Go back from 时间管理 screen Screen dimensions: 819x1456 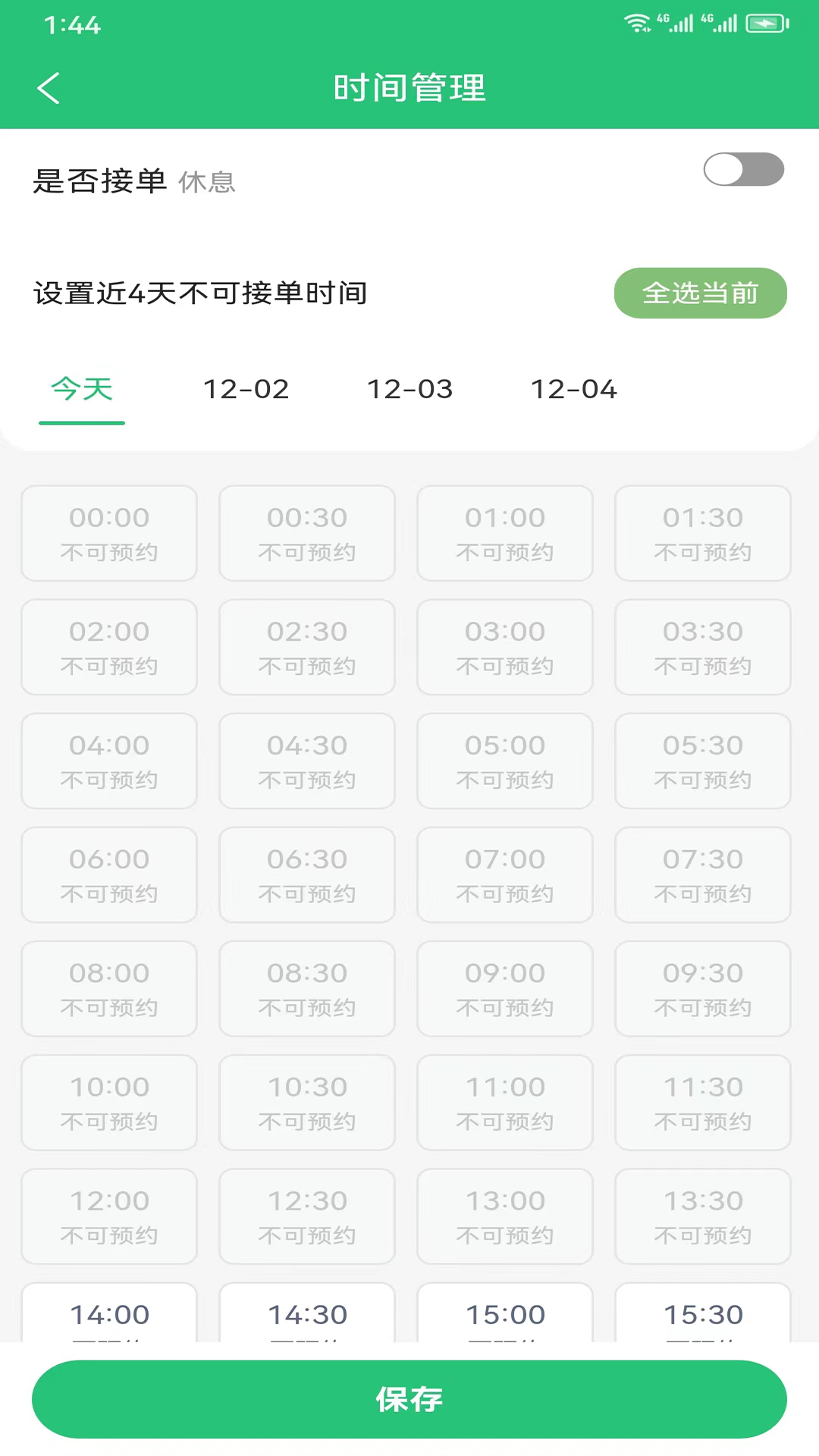(49, 88)
